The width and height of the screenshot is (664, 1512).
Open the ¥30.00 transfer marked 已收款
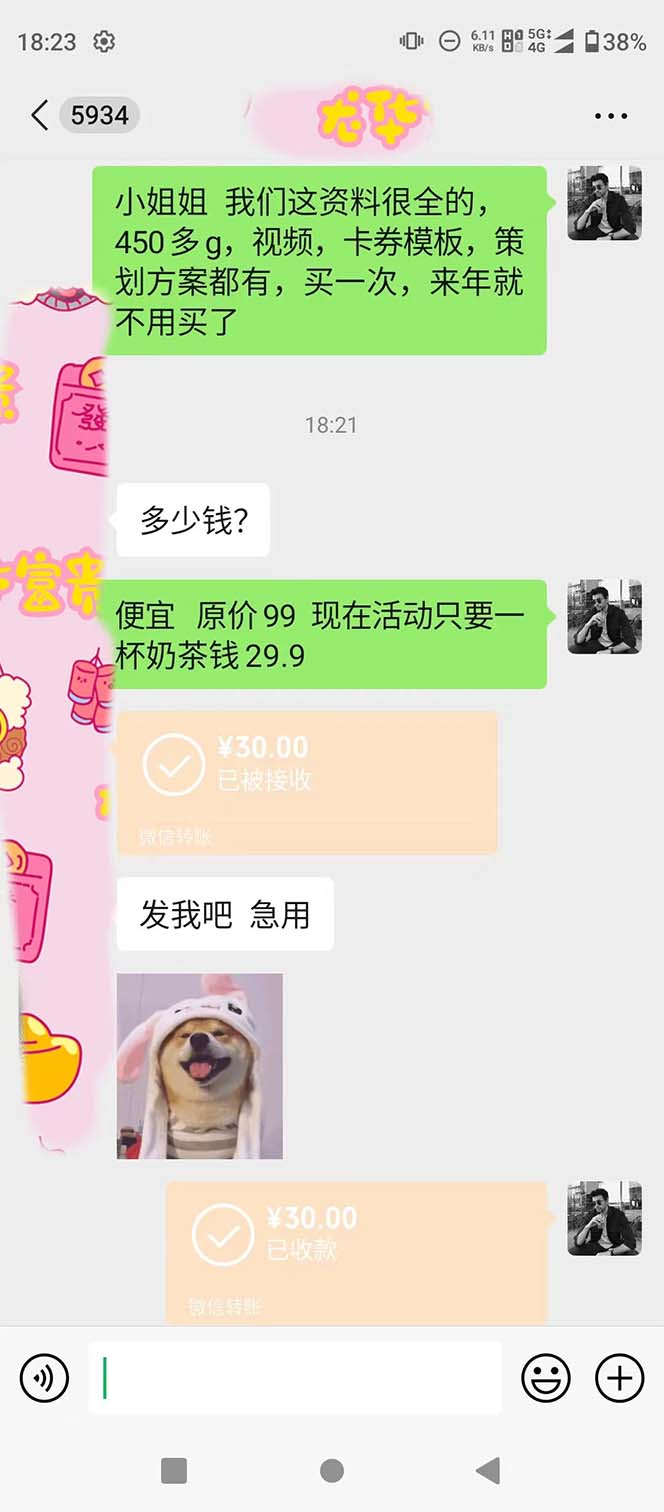coord(356,1250)
